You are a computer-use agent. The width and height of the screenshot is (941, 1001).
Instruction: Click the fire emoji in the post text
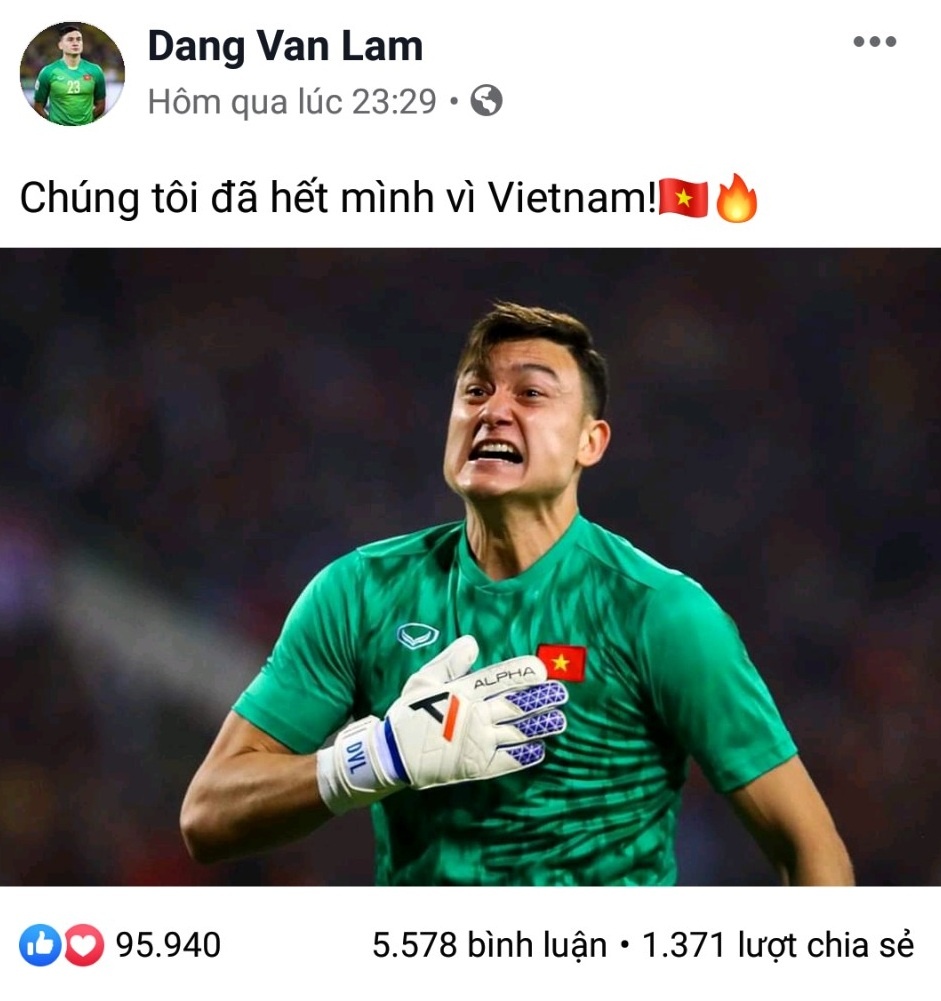pyautogui.click(x=736, y=197)
